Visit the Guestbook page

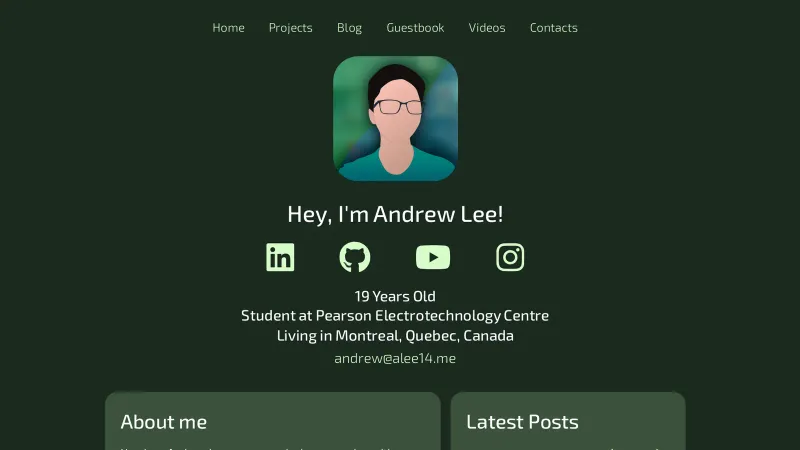[x=415, y=28]
